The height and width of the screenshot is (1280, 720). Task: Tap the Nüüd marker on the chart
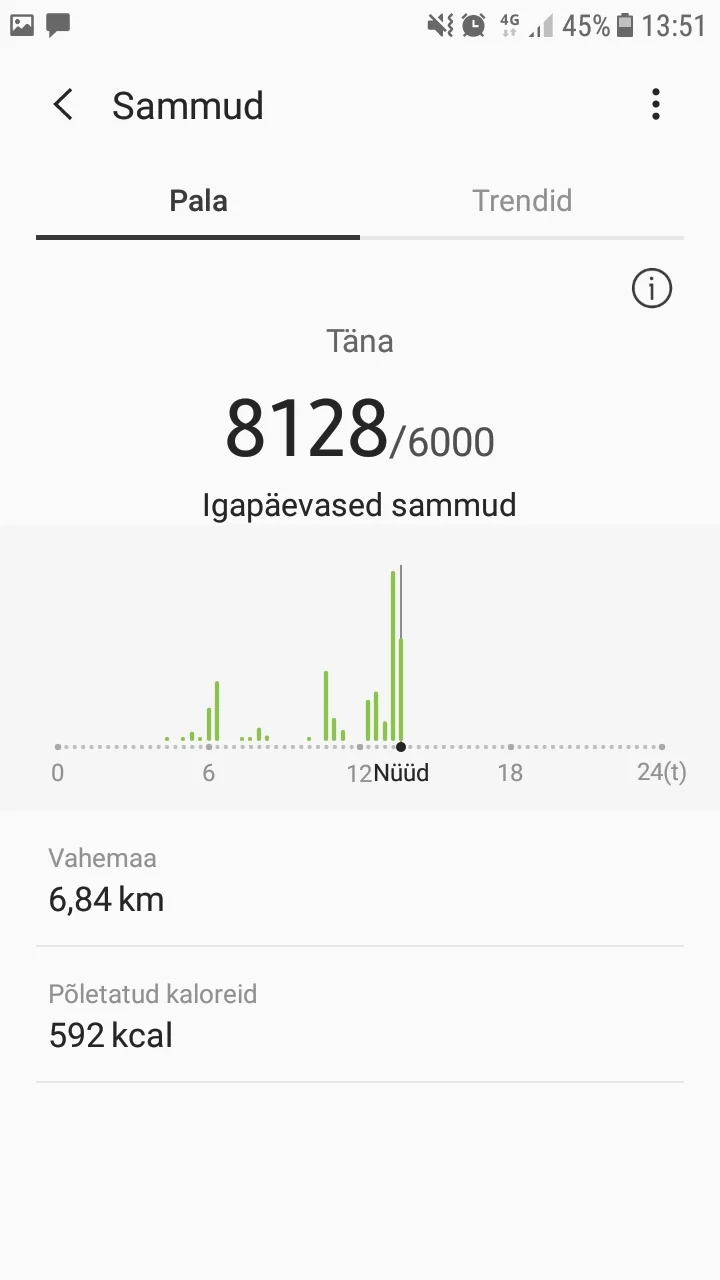pos(401,746)
